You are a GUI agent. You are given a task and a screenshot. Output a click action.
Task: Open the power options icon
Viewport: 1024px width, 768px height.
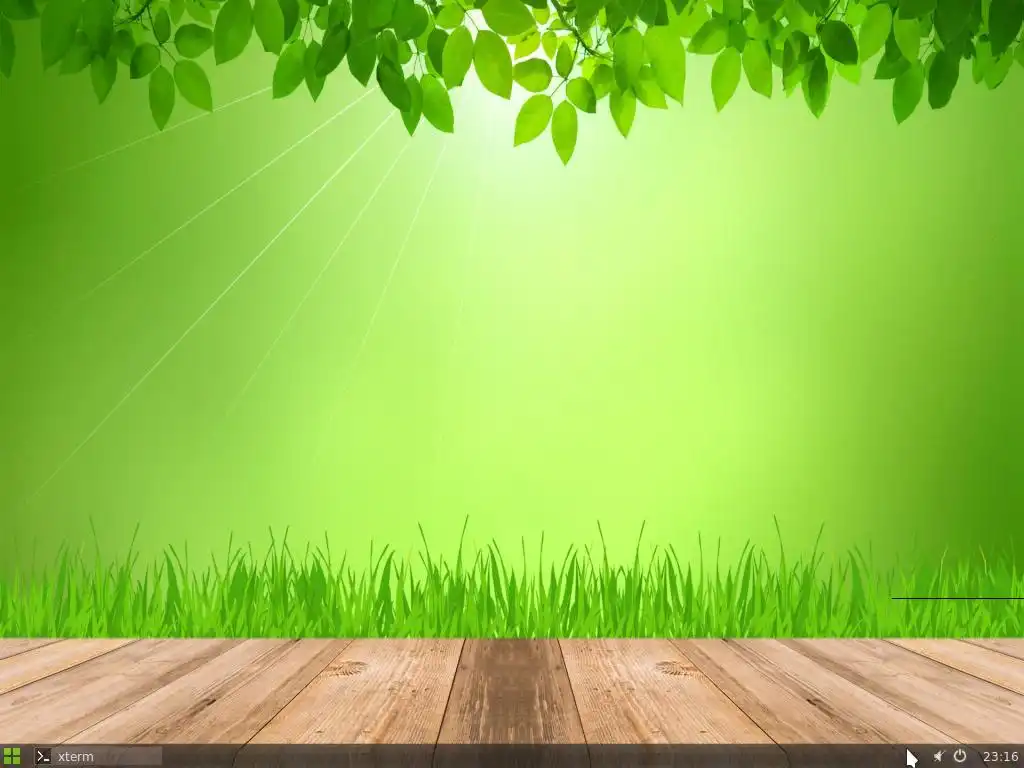tap(960, 756)
